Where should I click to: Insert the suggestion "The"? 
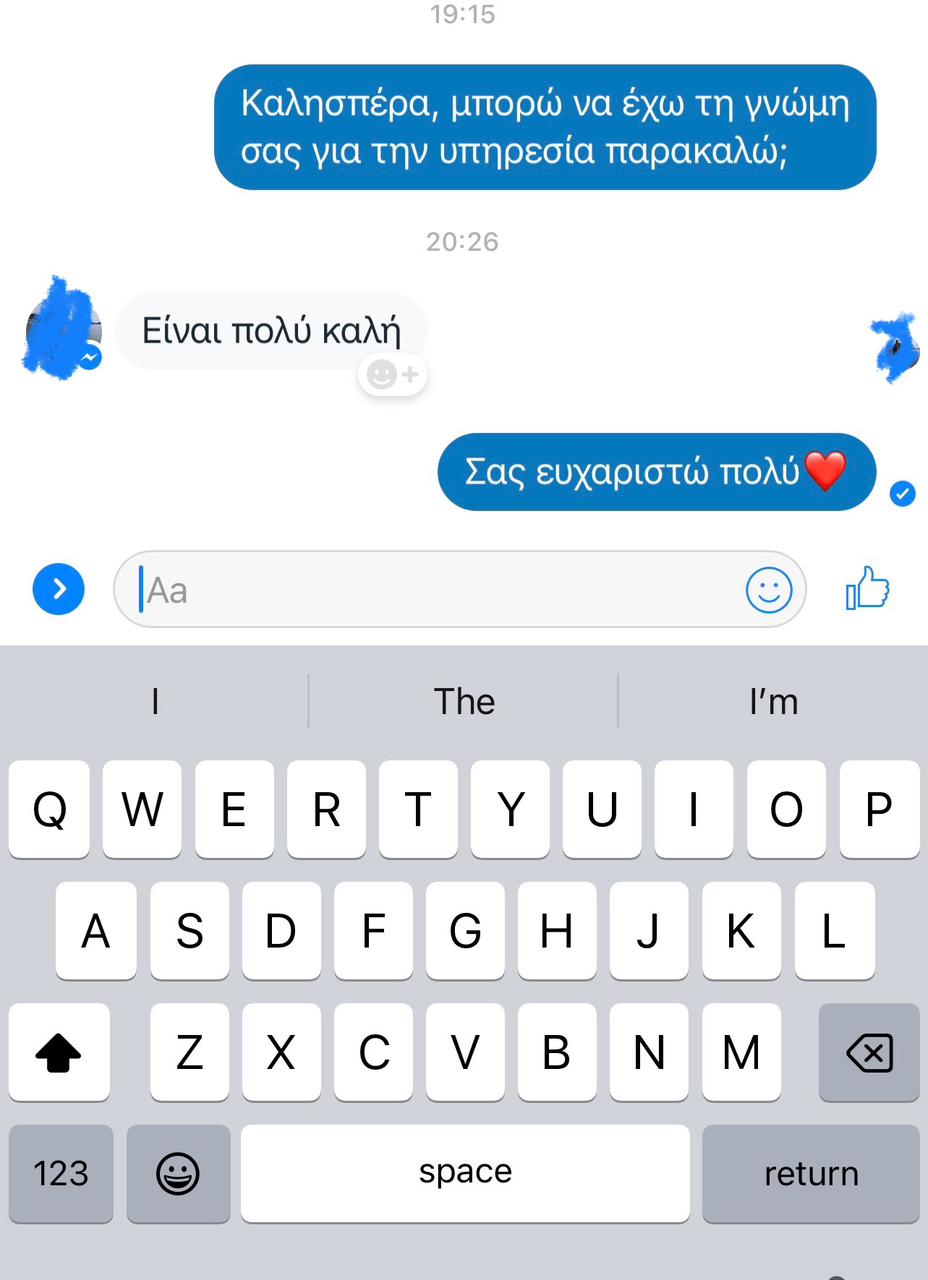pyautogui.click(x=464, y=702)
